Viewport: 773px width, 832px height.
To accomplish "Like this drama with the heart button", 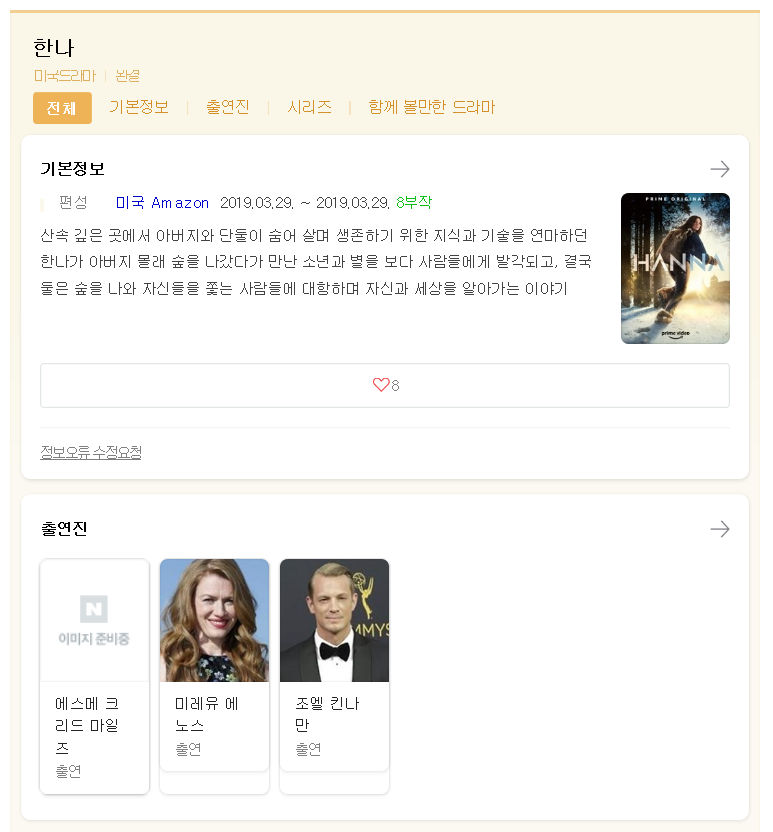I will (385, 385).
